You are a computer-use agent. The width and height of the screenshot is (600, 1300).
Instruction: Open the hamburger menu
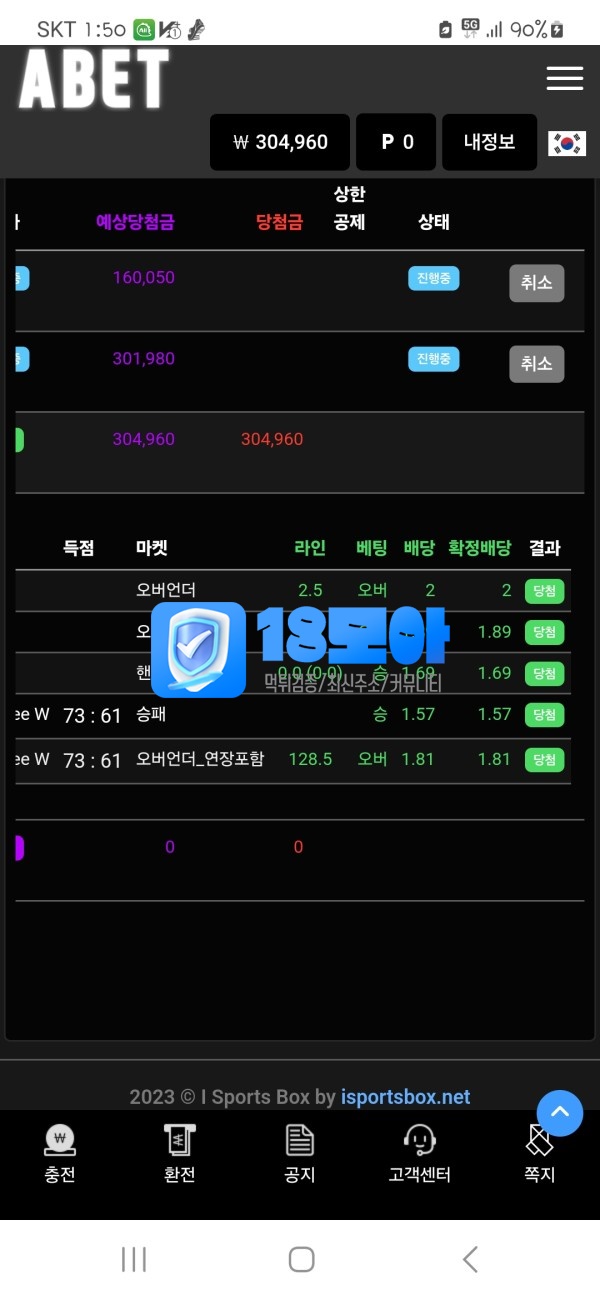click(564, 78)
